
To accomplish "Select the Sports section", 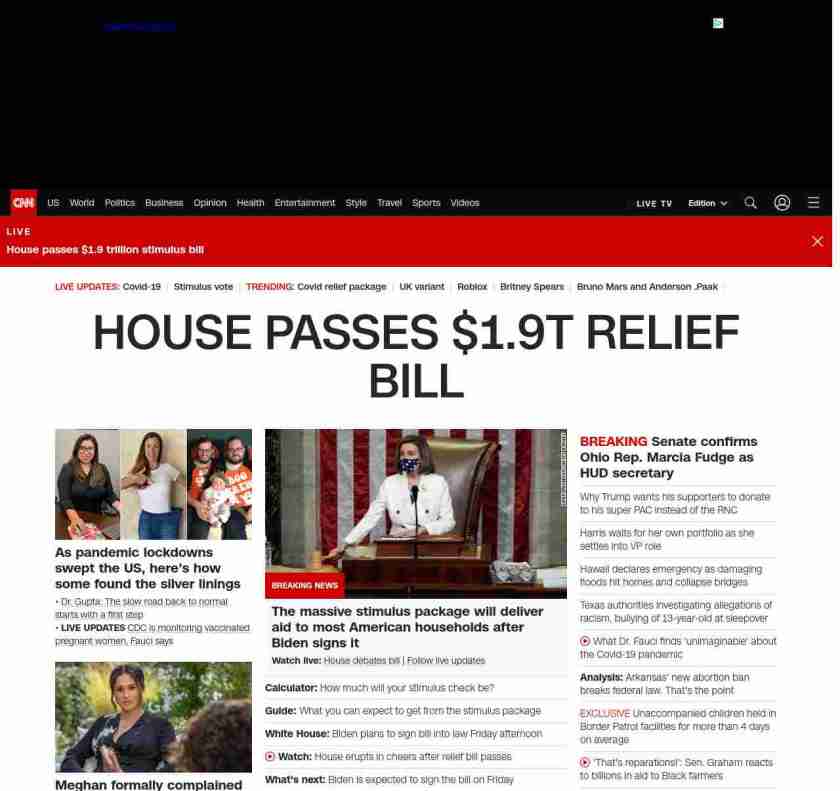I will [x=426, y=203].
